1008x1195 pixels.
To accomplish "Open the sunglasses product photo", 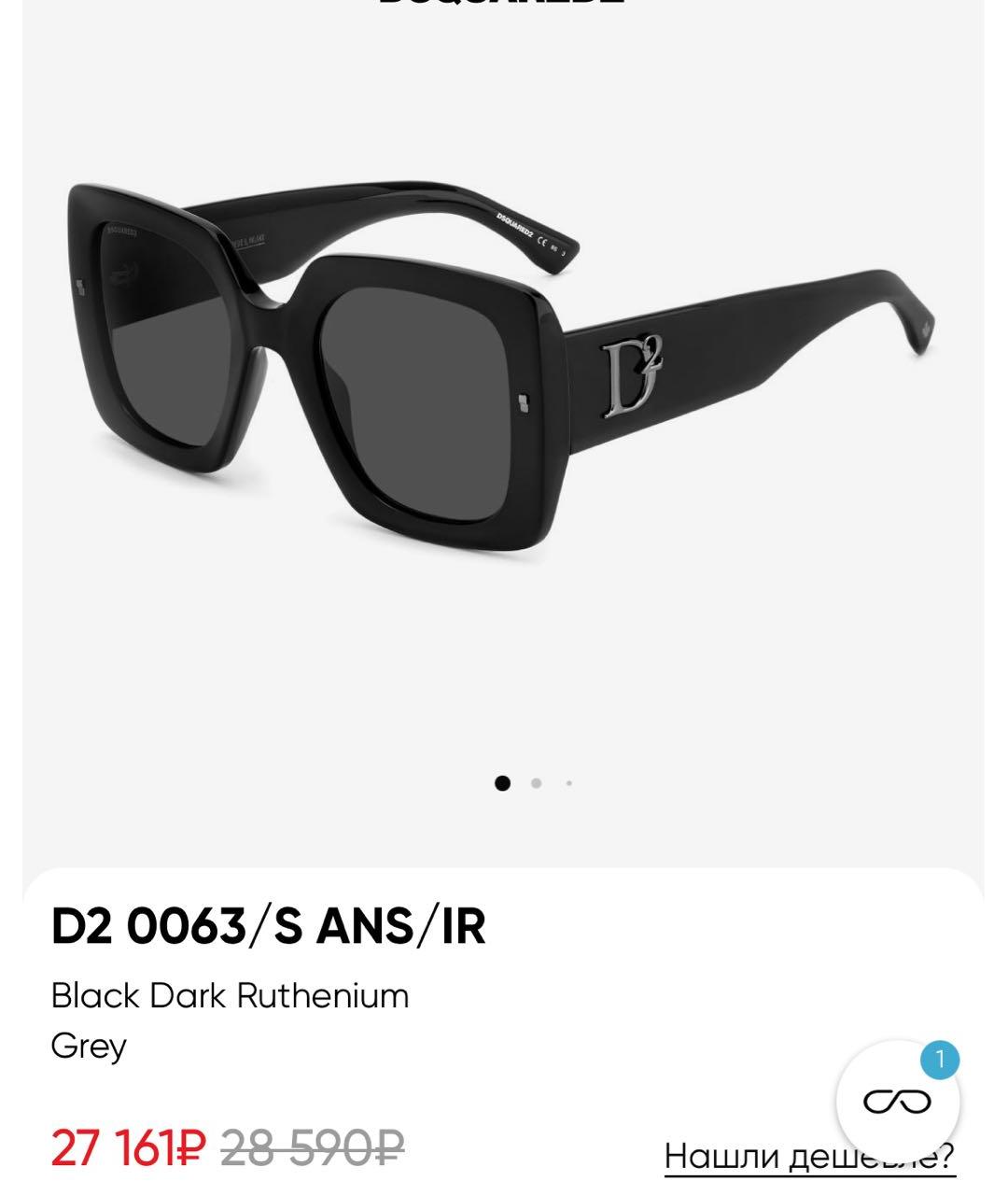I will [x=500, y=373].
